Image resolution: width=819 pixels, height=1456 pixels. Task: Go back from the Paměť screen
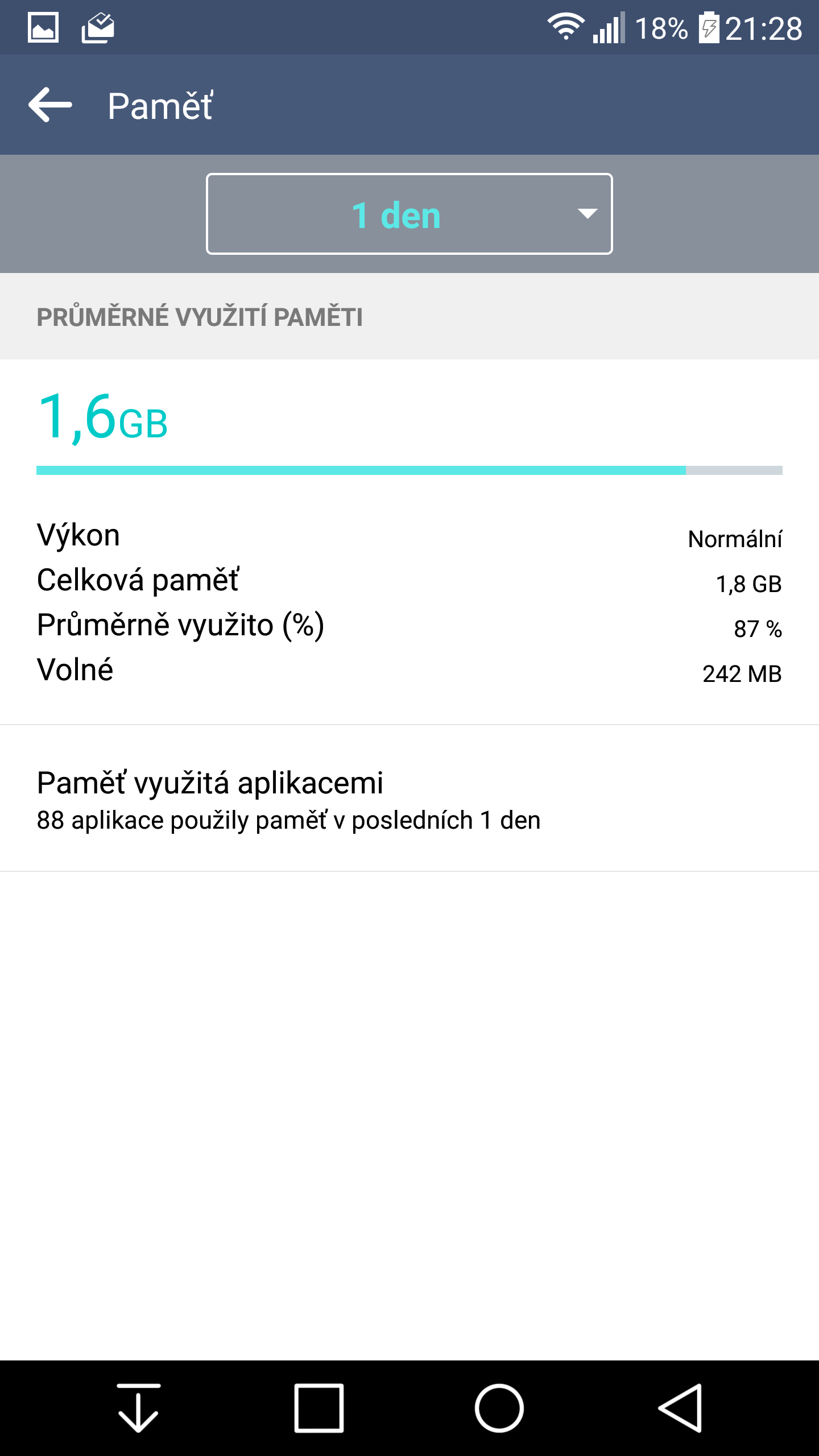[50, 105]
